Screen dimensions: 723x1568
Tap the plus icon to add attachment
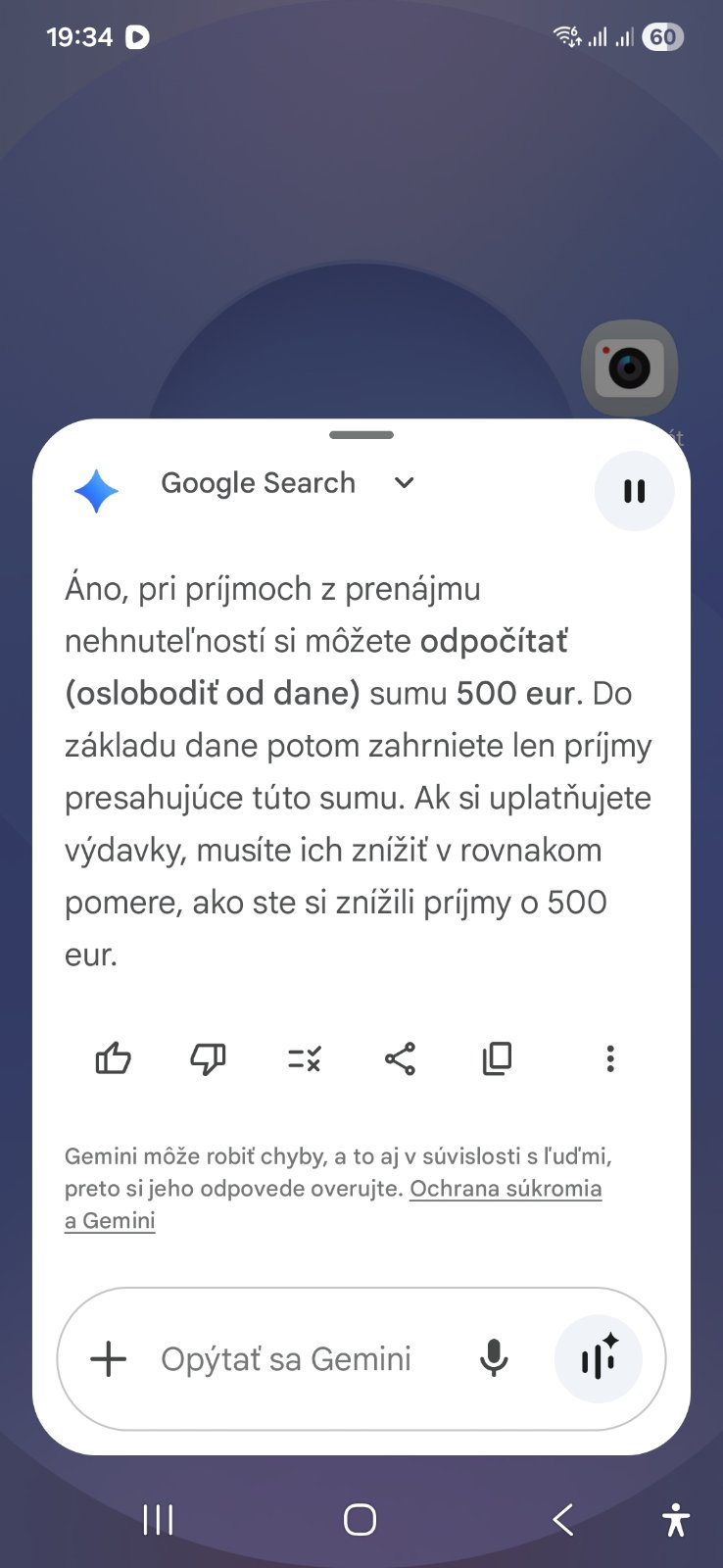[x=109, y=1359]
